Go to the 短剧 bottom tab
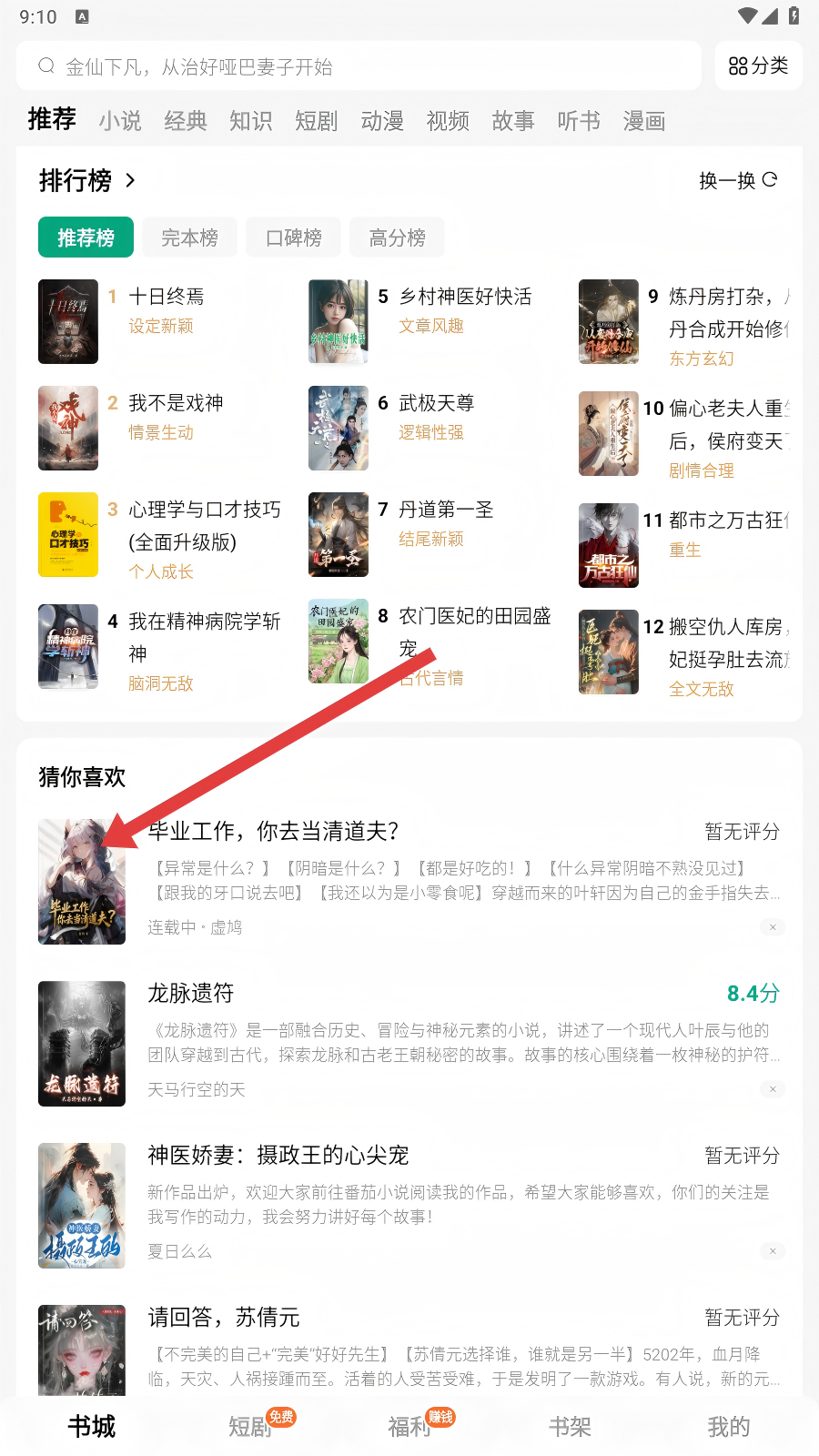Screen dimensions: 819x1456 click(x=250, y=1426)
